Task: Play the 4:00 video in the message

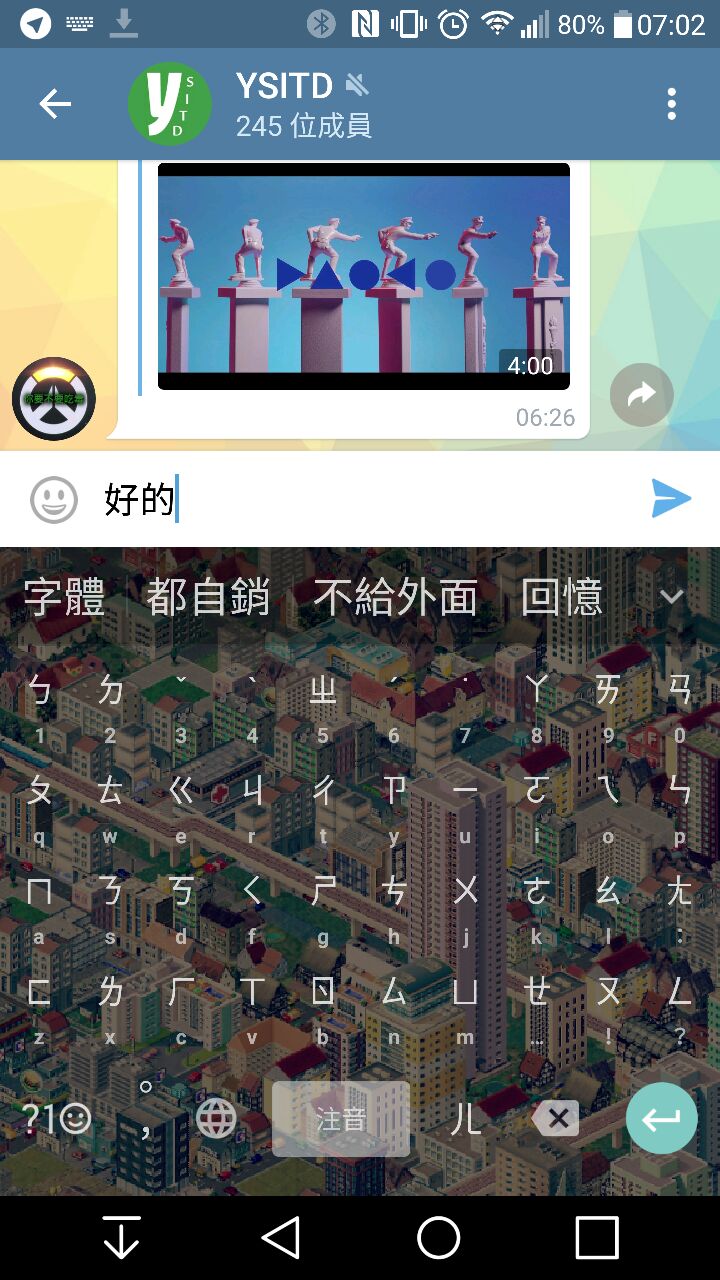Action: (364, 276)
